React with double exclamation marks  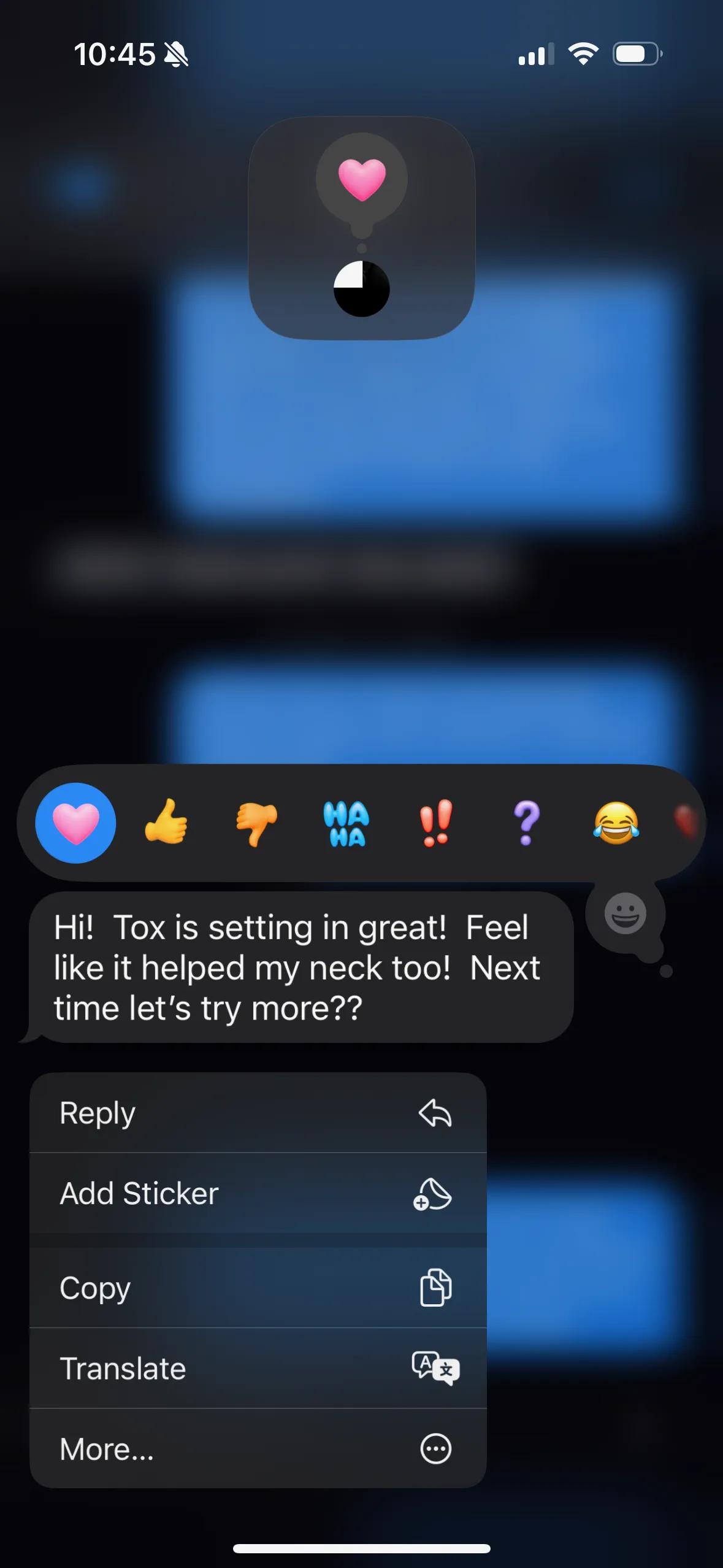(436, 823)
